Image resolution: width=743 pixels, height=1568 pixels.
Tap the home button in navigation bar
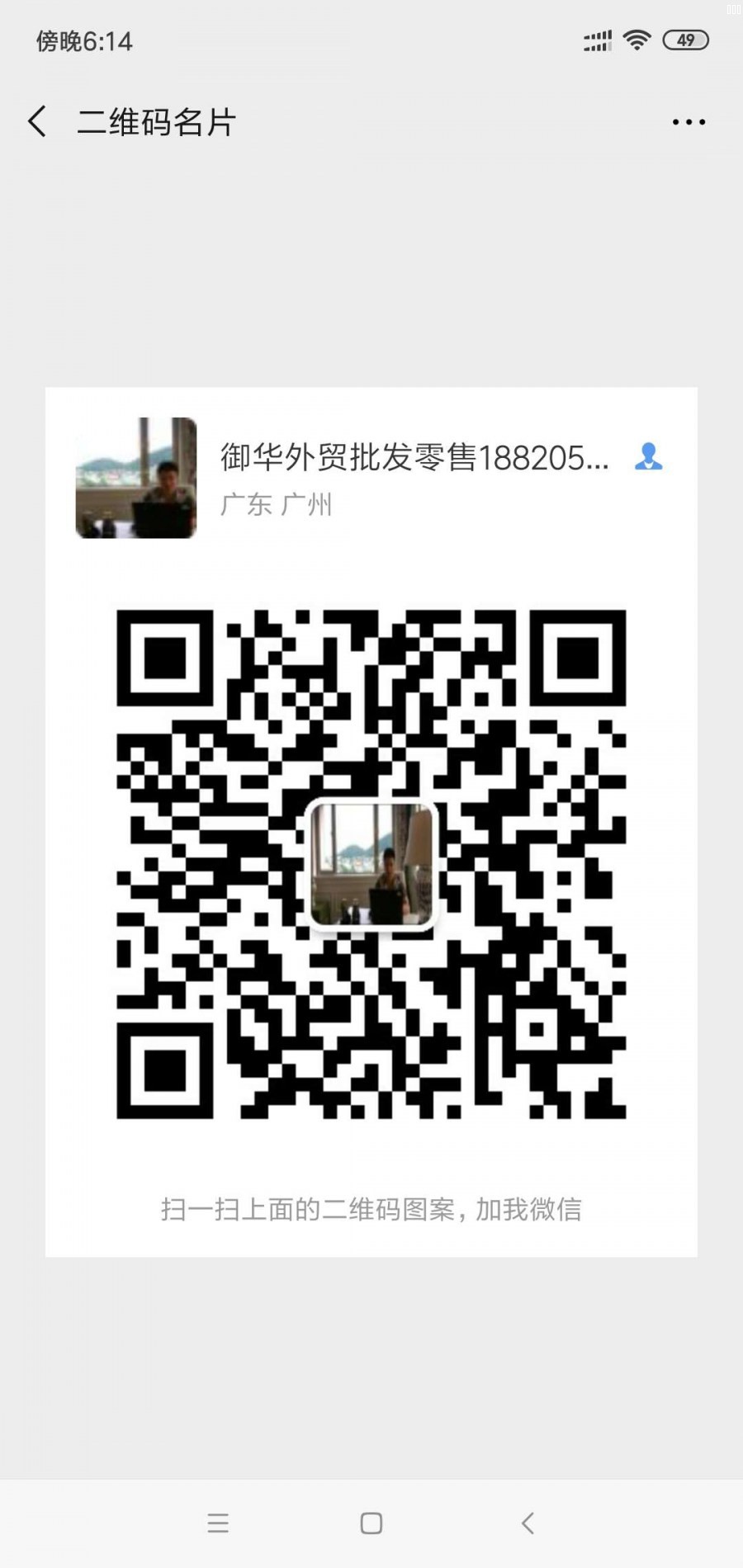[371, 1522]
